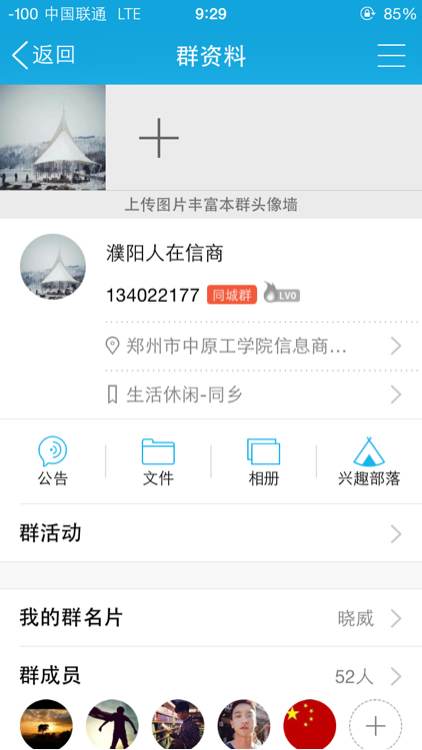This screenshot has width=422, height=750.
Task: Open the group location 郑州市中原工学院 row
Action: point(262,346)
